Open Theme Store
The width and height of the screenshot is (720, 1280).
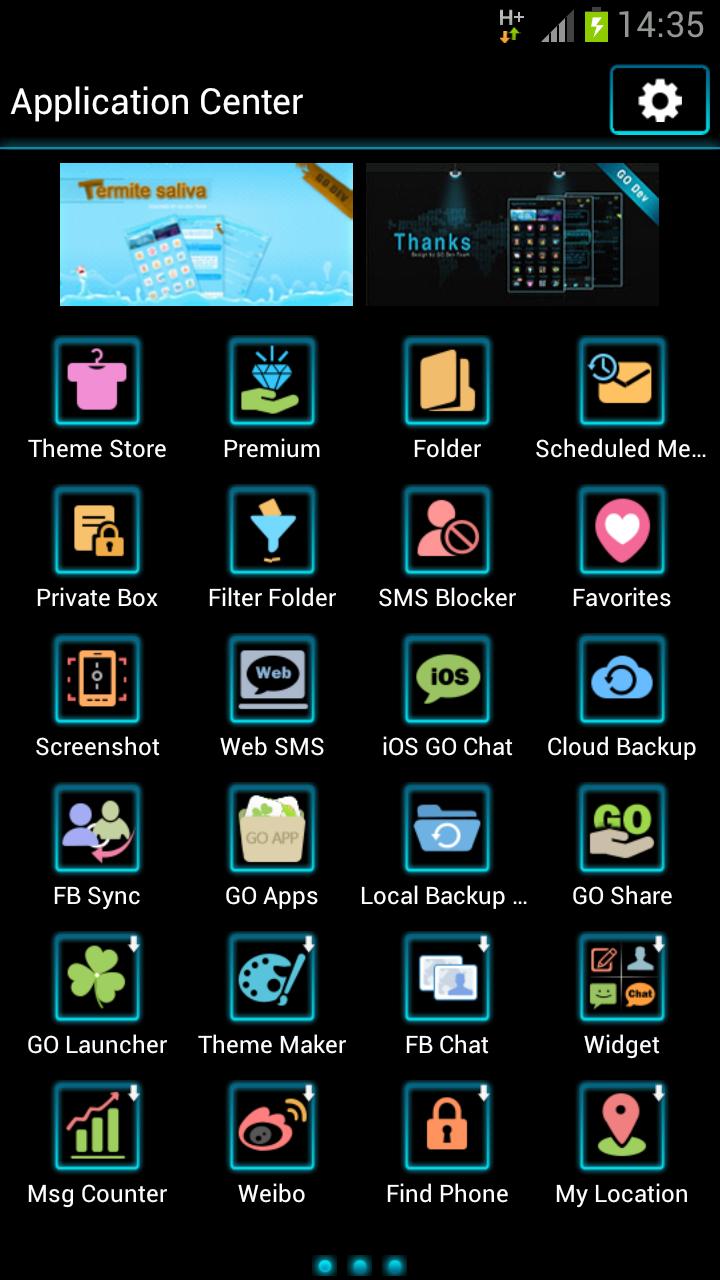click(97, 382)
